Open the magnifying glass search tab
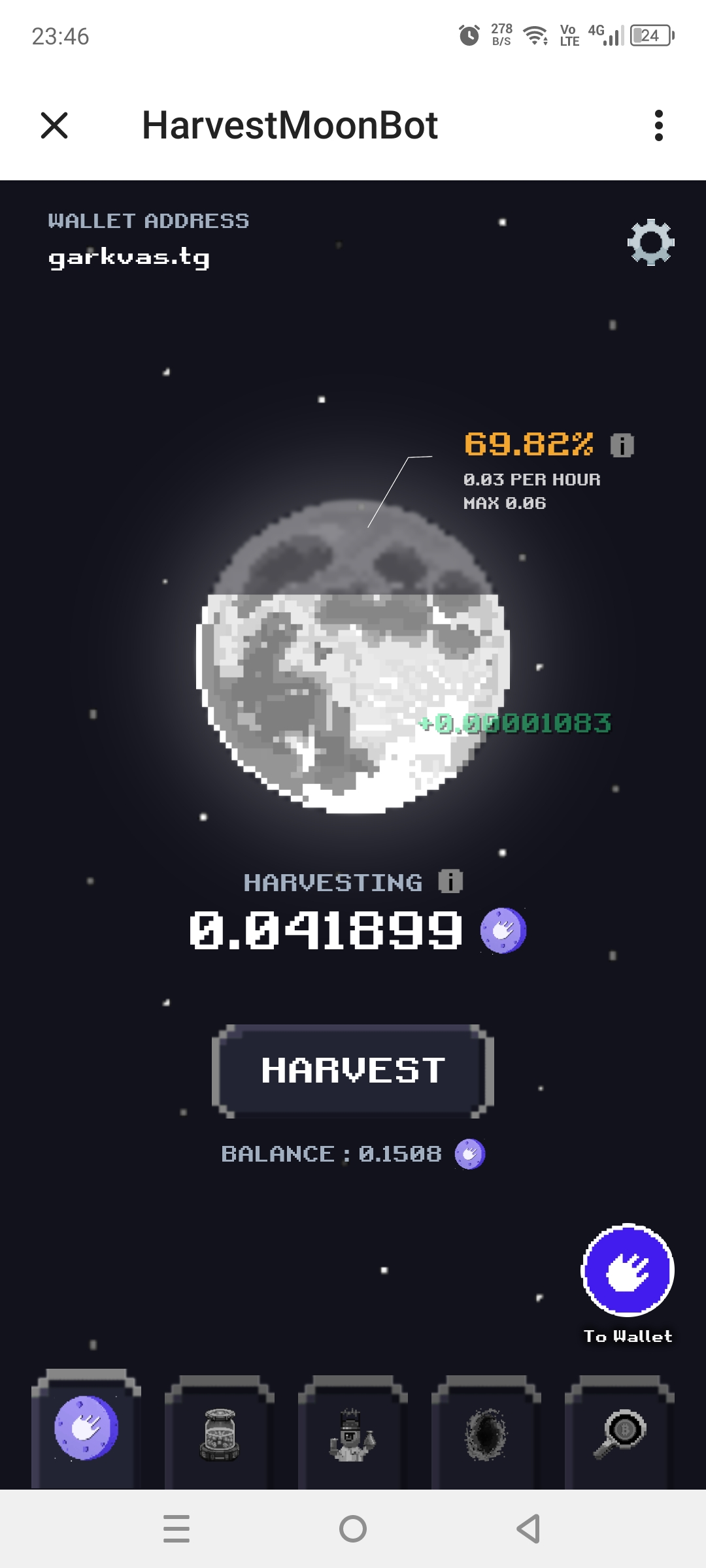This screenshot has width=706, height=1568. pyautogui.click(x=620, y=1432)
